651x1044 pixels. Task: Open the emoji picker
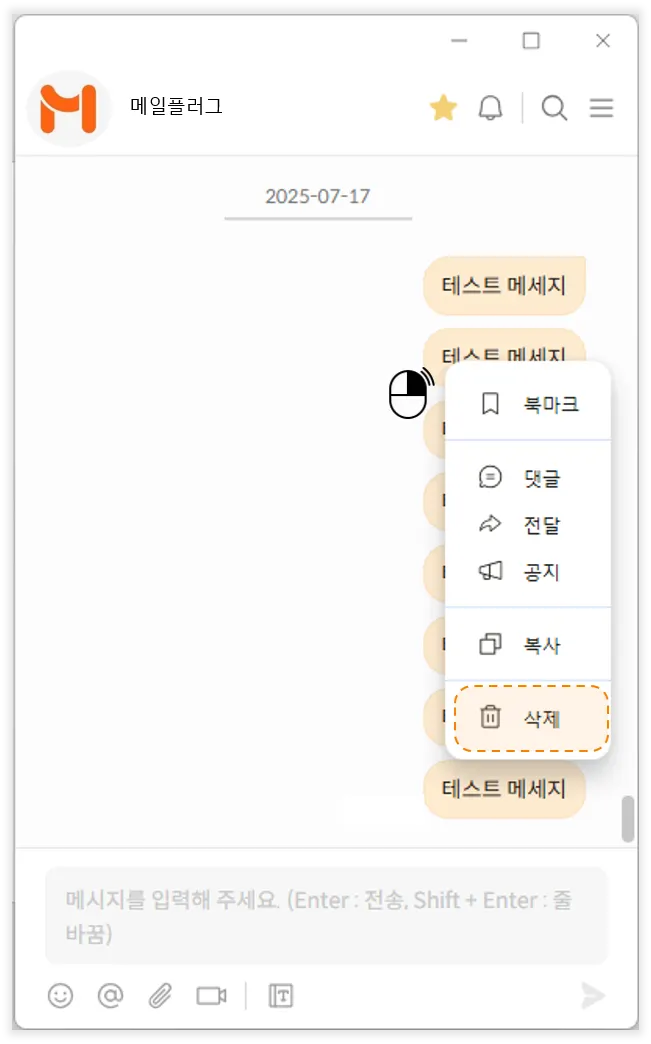[x=61, y=995]
